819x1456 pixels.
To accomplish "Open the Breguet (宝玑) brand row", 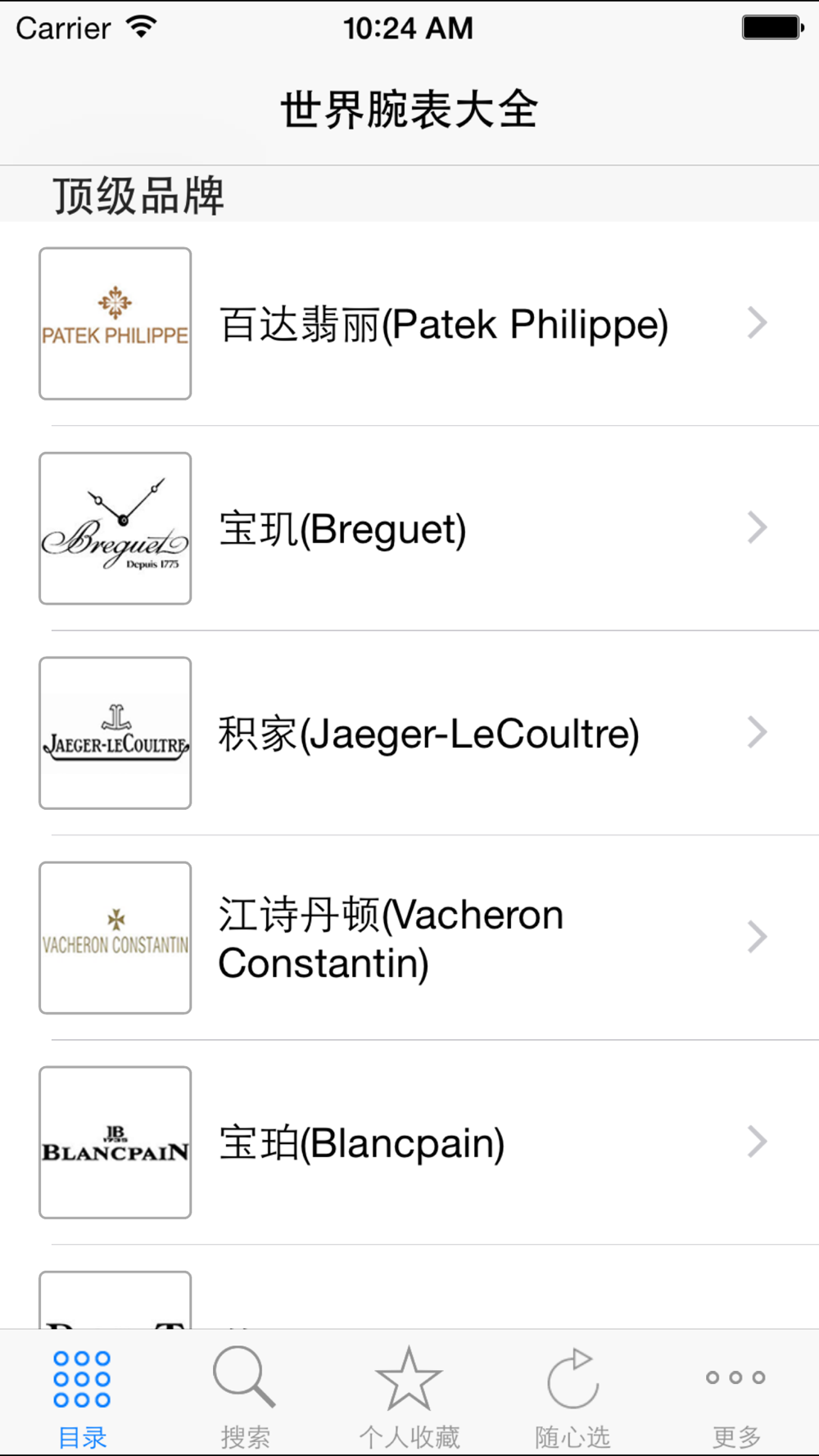I will (409, 528).
